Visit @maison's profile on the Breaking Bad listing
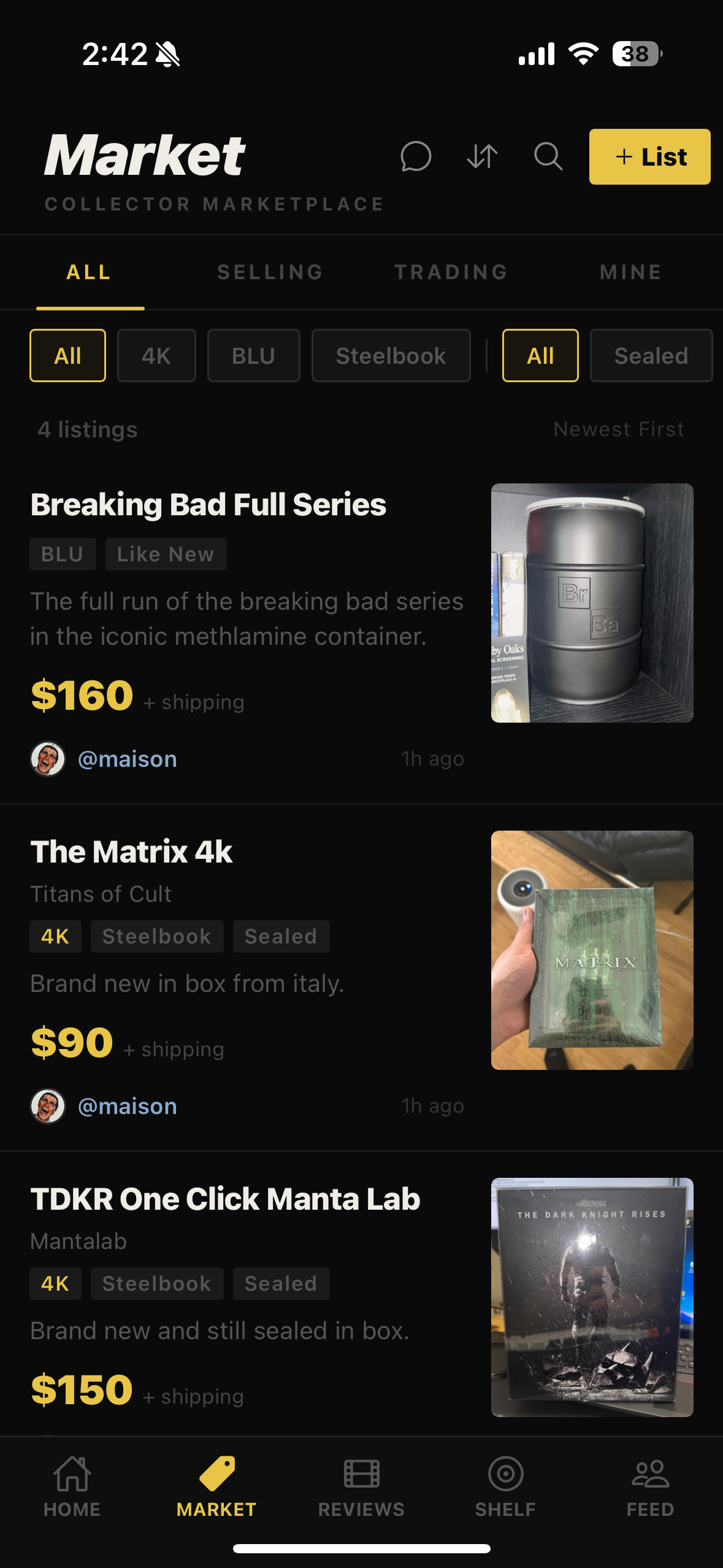 point(128,759)
